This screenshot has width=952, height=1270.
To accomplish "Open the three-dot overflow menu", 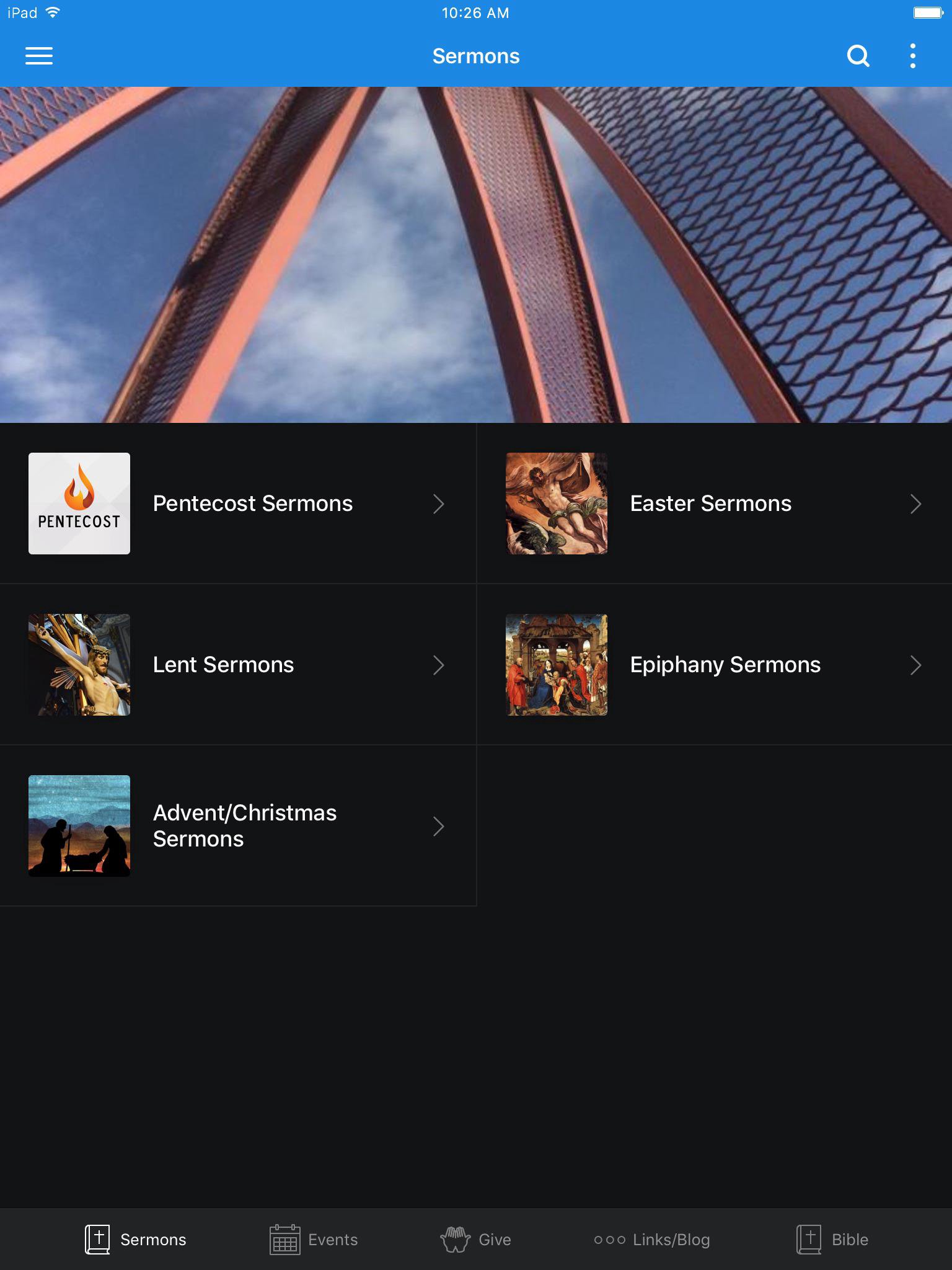I will [912, 56].
